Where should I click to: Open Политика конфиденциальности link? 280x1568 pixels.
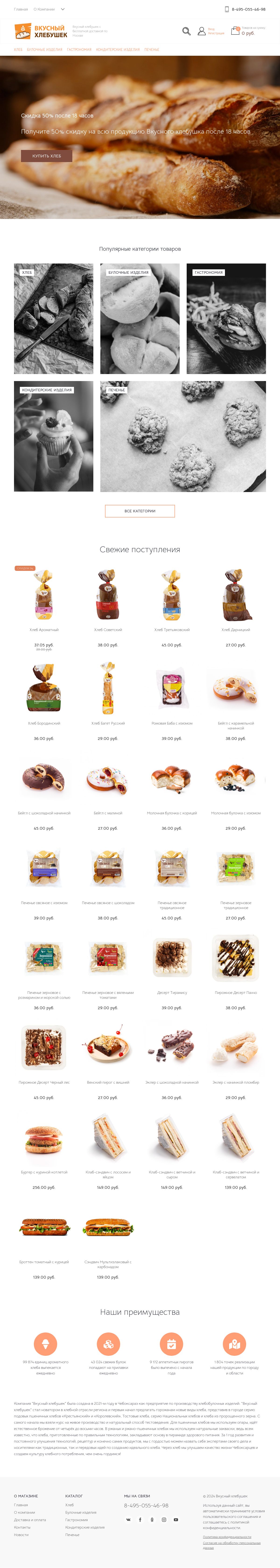[x=227, y=1537]
